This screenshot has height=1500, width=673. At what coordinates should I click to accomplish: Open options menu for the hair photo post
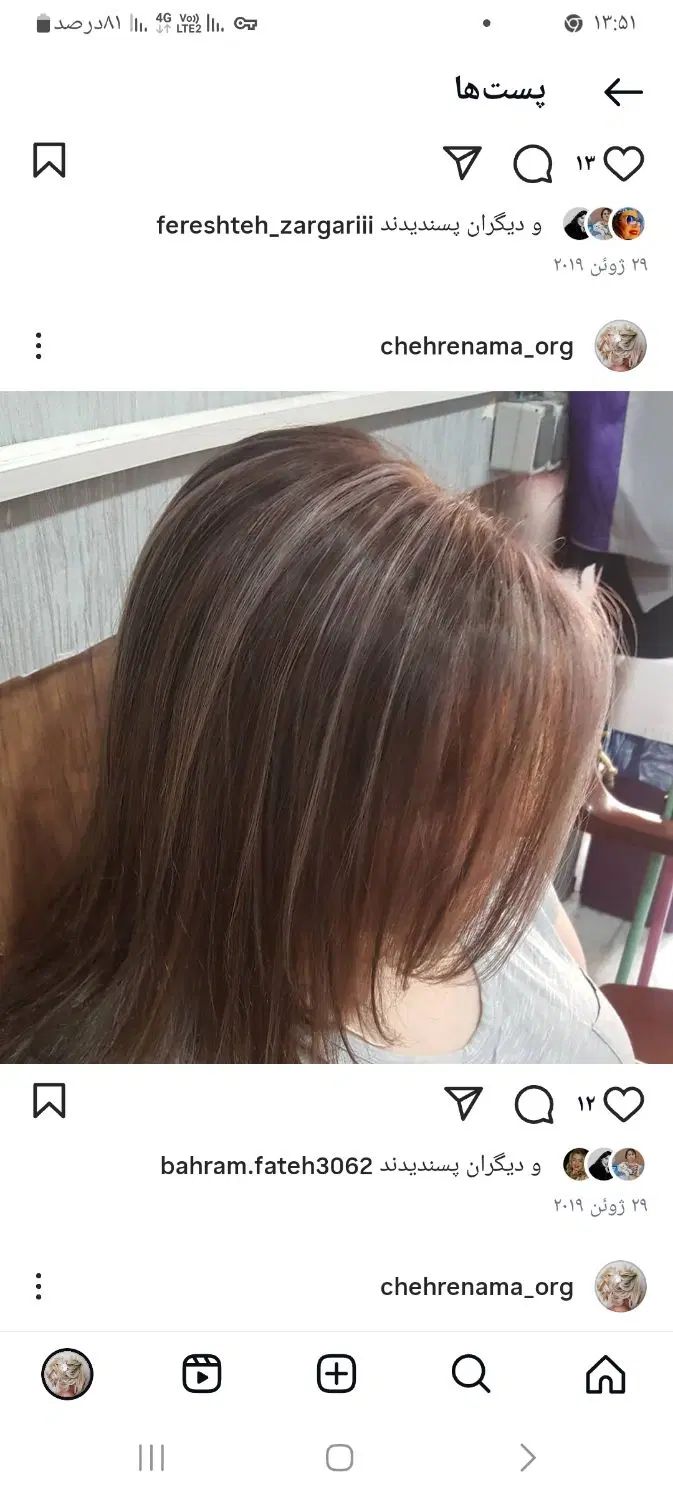click(x=38, y=346)
